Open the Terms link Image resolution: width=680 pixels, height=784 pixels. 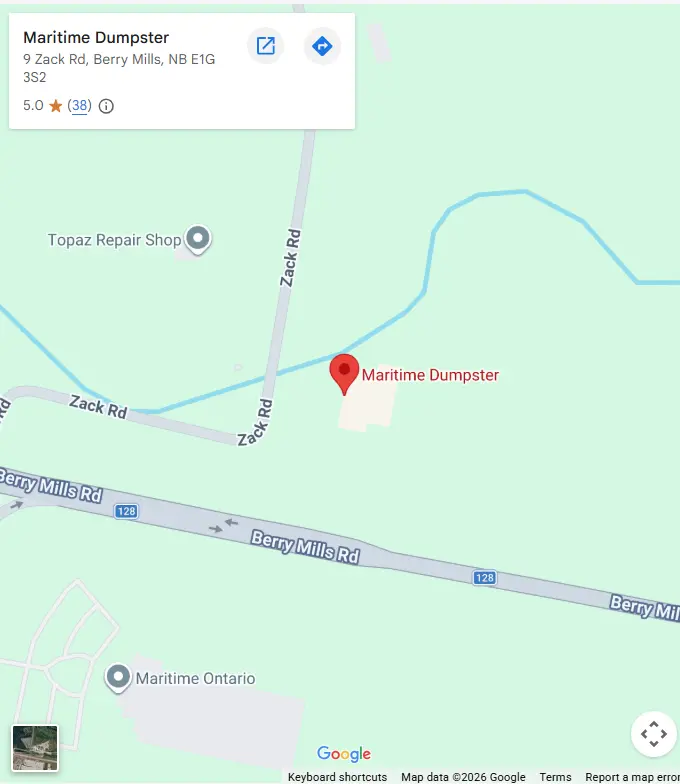coord(555,777)
